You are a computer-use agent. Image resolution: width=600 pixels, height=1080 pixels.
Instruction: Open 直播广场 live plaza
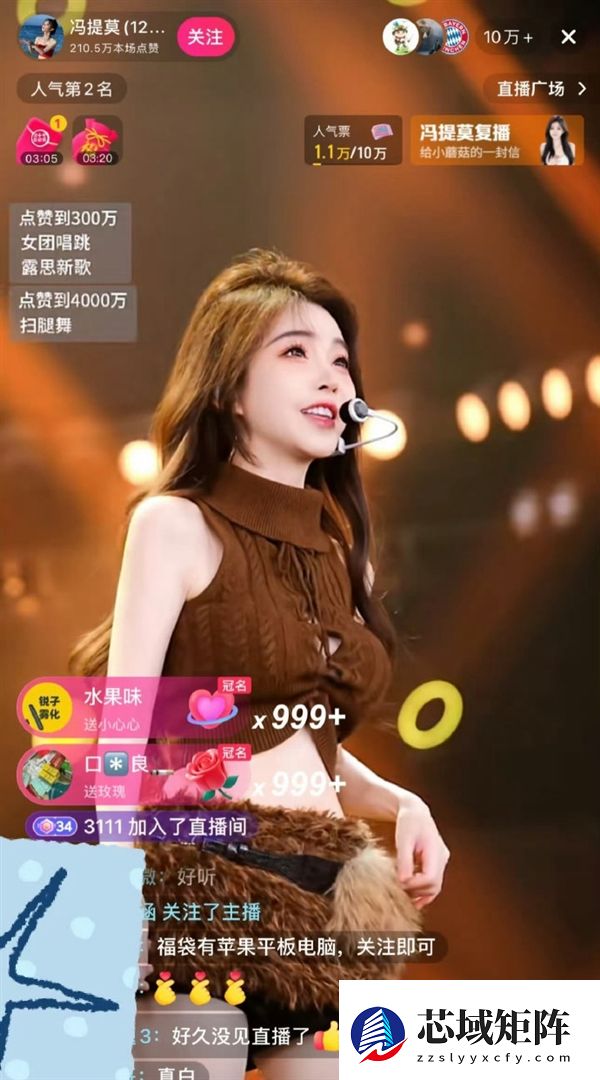tap(542, 89)
